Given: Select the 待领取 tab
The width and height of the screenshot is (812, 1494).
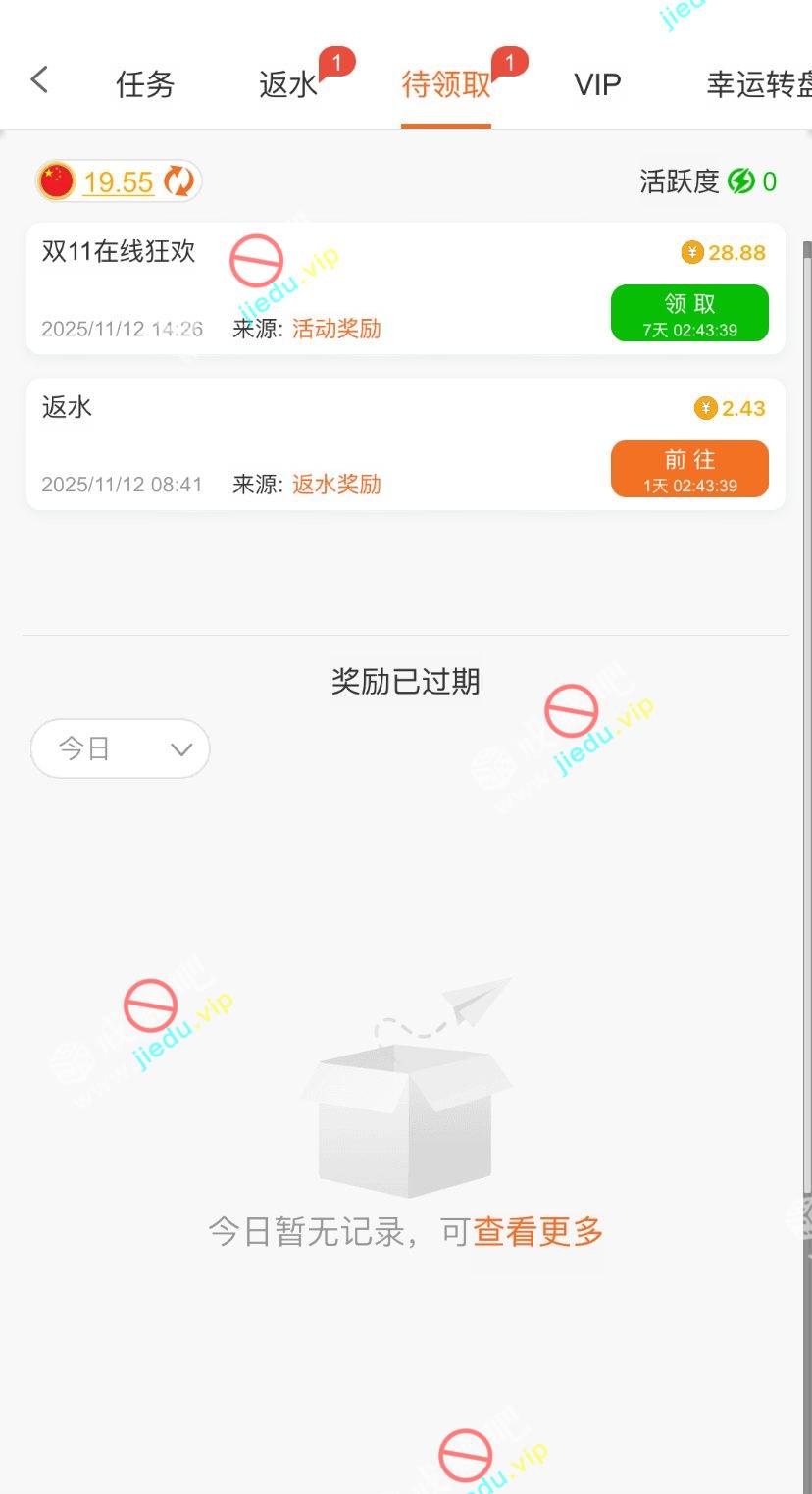Looking at the screenshot, I should 446,85.
